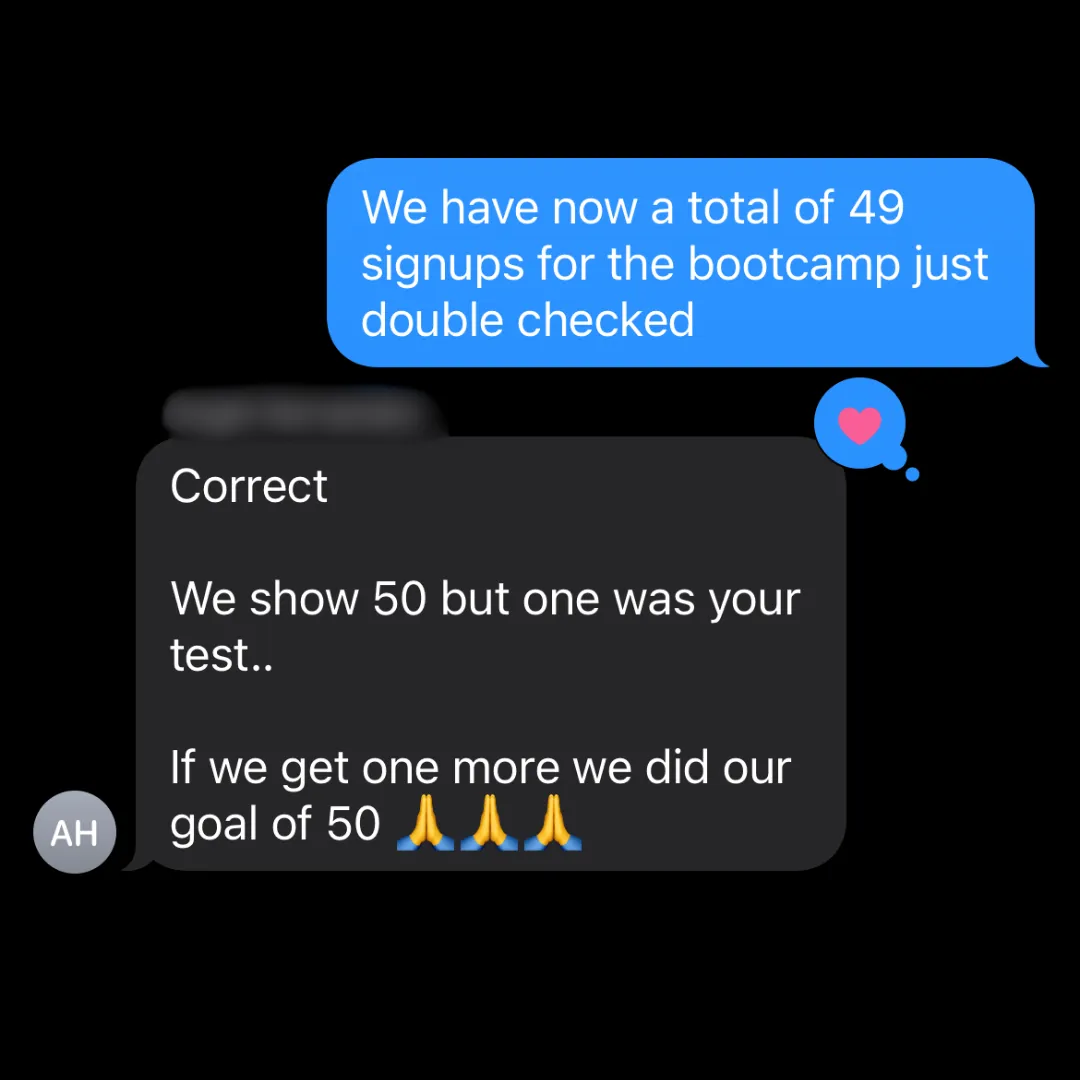View the heart reaction details
This screenshot has height=1080, width=1080.
coord(861,424)
